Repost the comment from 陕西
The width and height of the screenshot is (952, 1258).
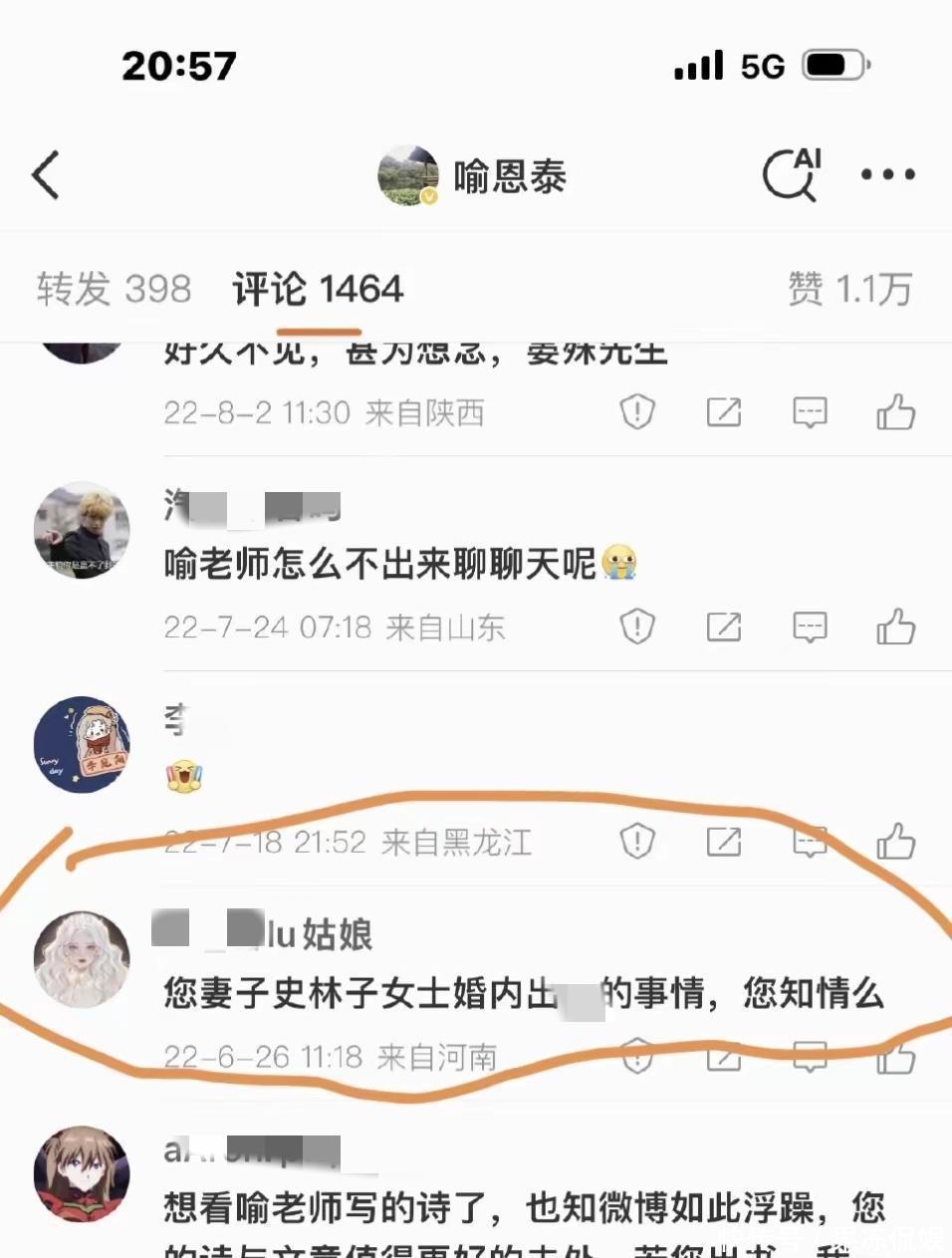pos(724,411)
